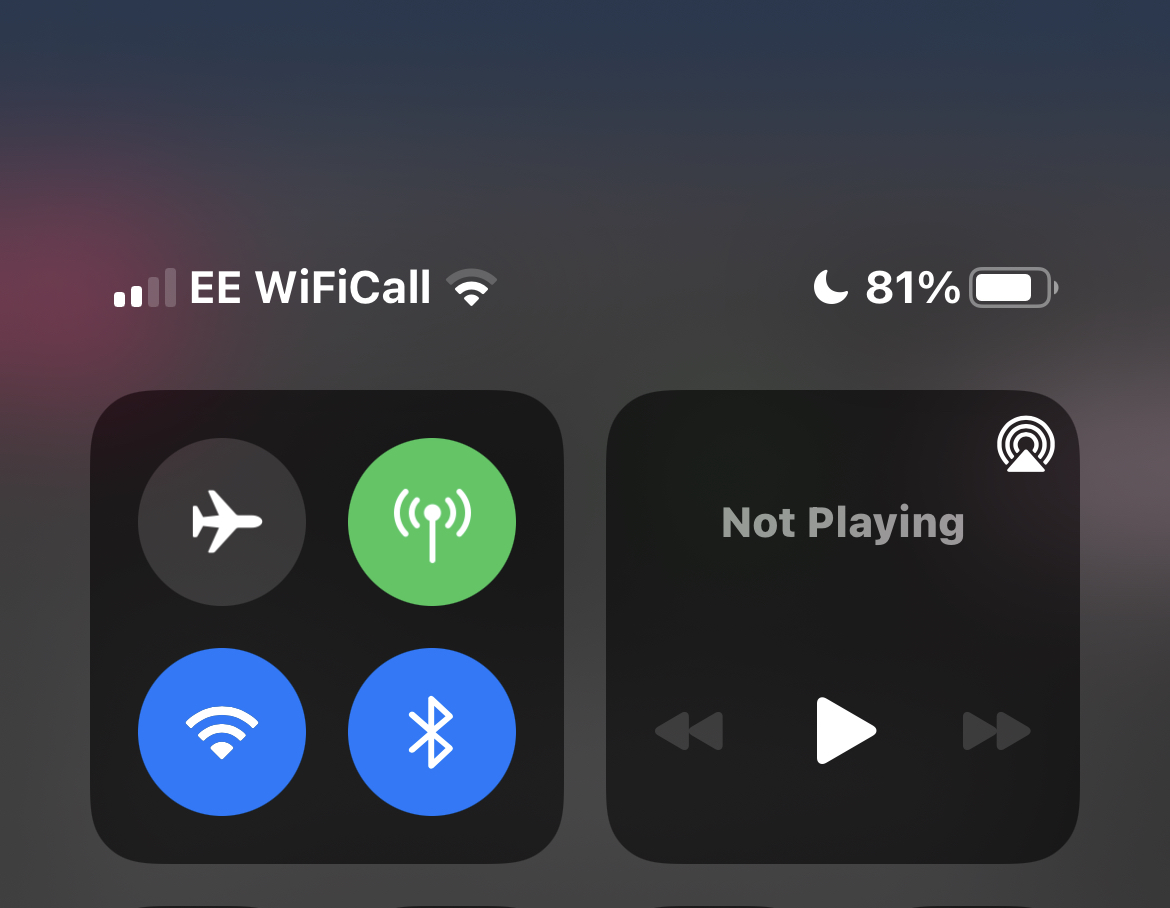Disable the Wi-Fi toggle
1170x908 pixels.
222,732
